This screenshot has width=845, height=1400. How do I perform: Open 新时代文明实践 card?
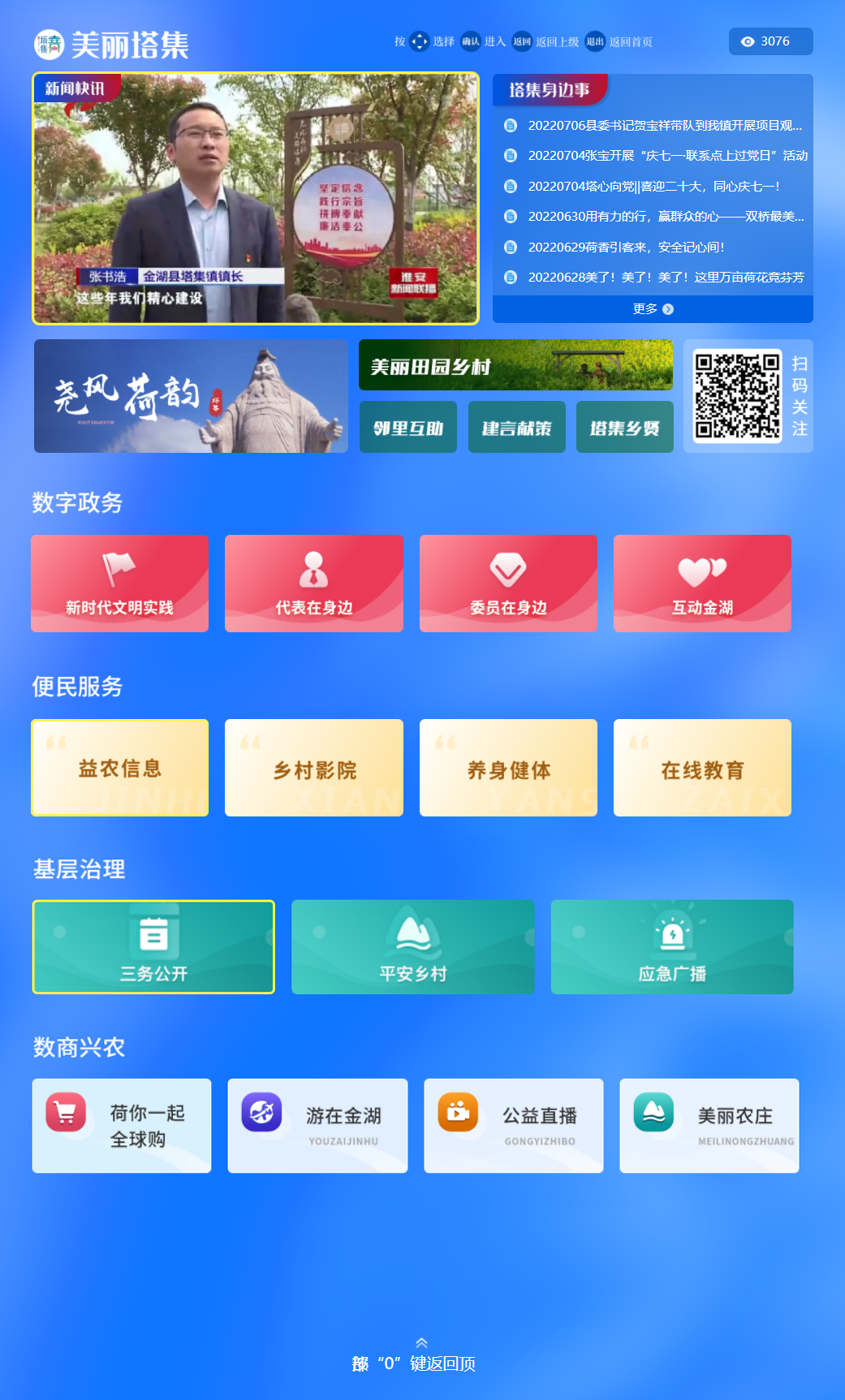[120, 584]
